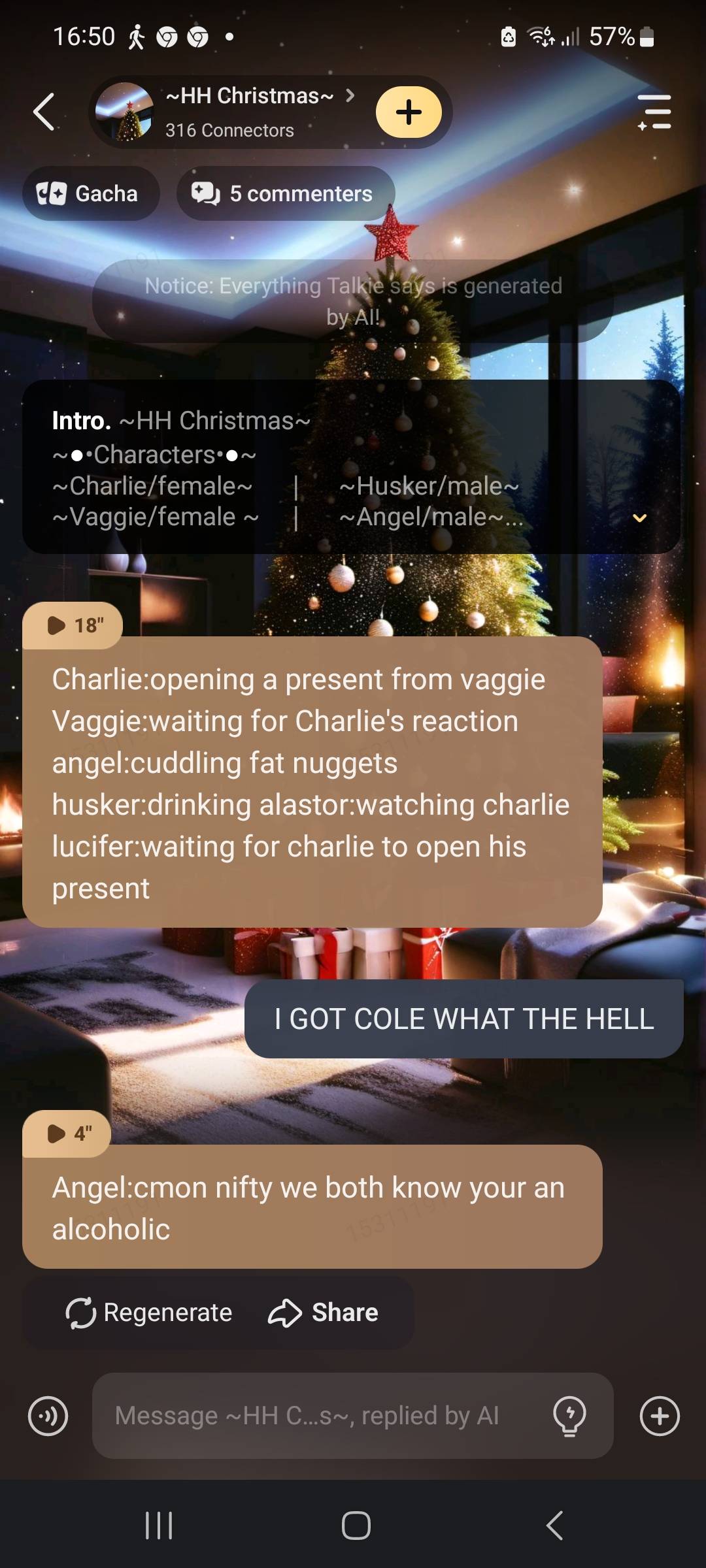Tap the yellow plus button to connect
Image resolution: width=706 pixels, height=1568 pixels.
tap(409, 112)
